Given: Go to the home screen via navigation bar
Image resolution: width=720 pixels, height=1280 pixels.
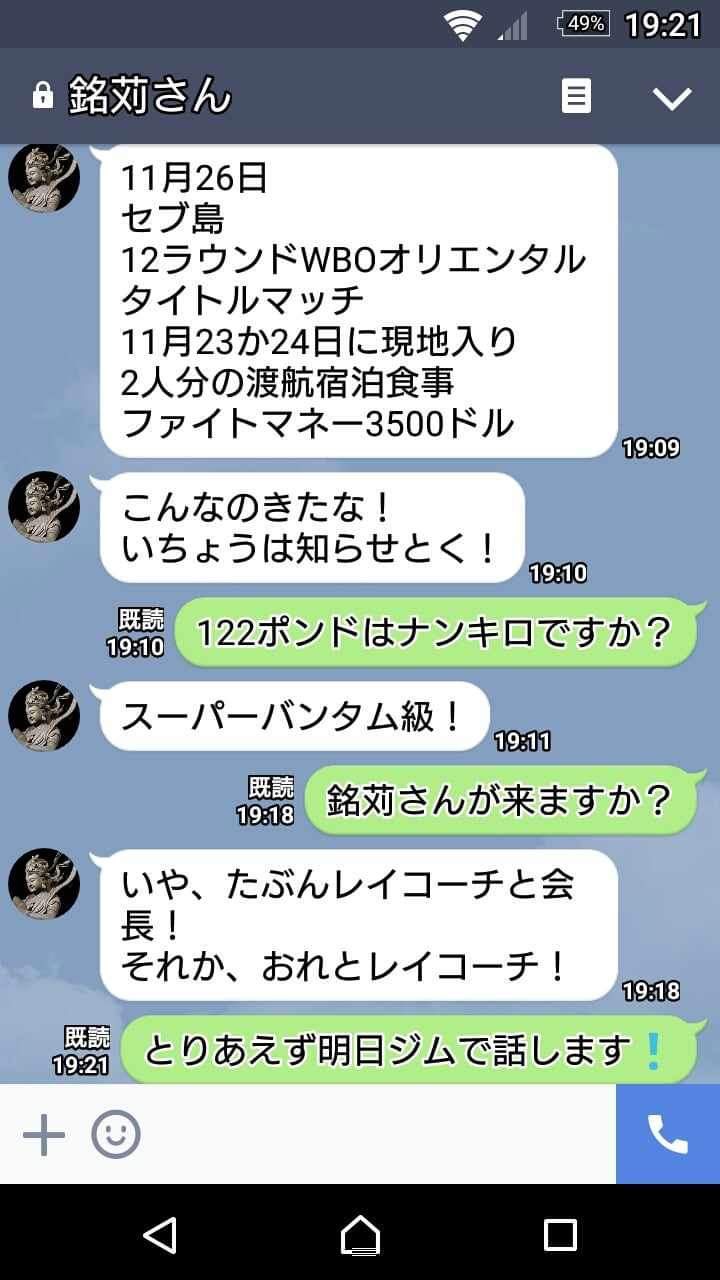Looking at the screenshot, I should (x=360, y=1234).
